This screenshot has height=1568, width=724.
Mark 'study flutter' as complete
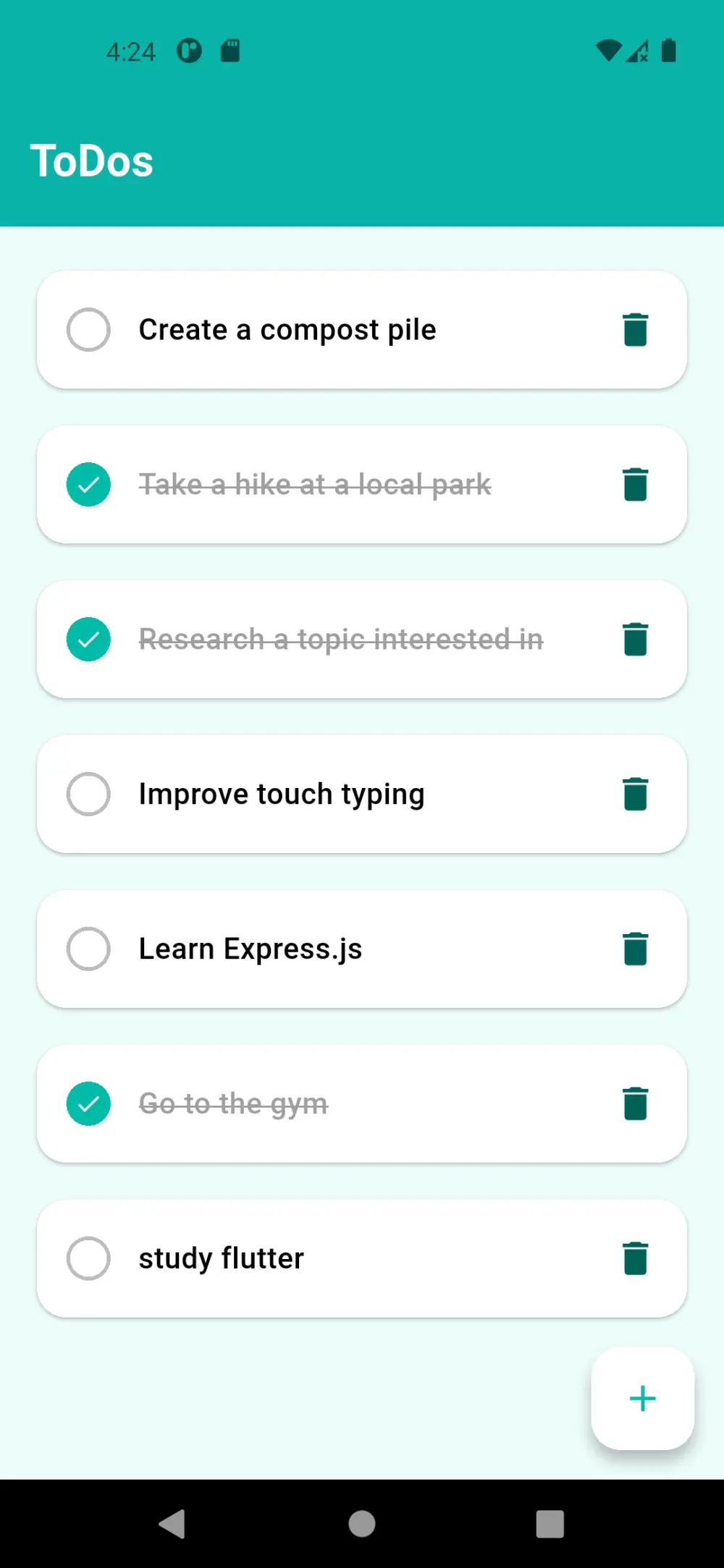tap(88, 1258)
